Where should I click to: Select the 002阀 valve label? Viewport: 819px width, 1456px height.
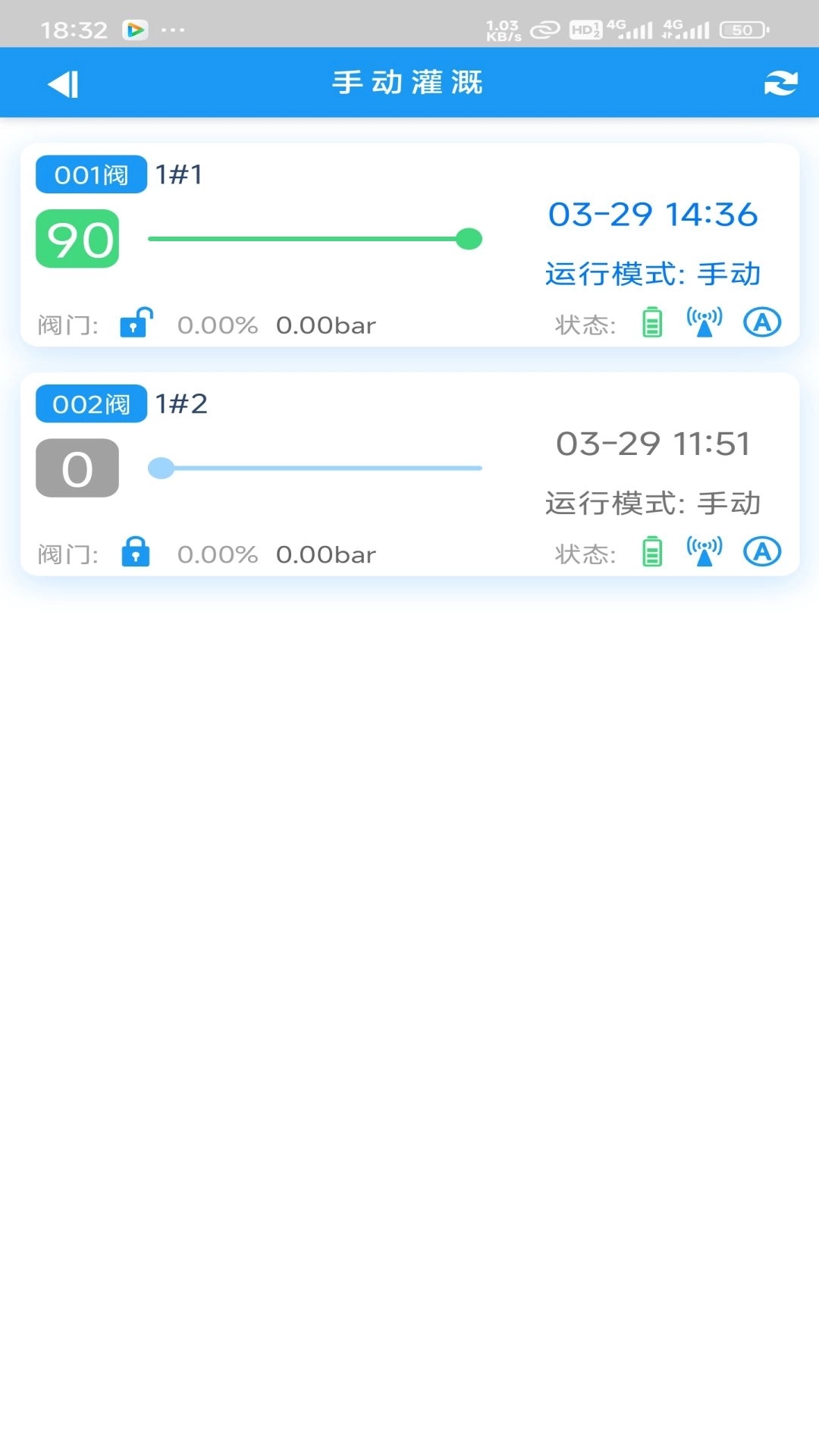click(90, 403)
